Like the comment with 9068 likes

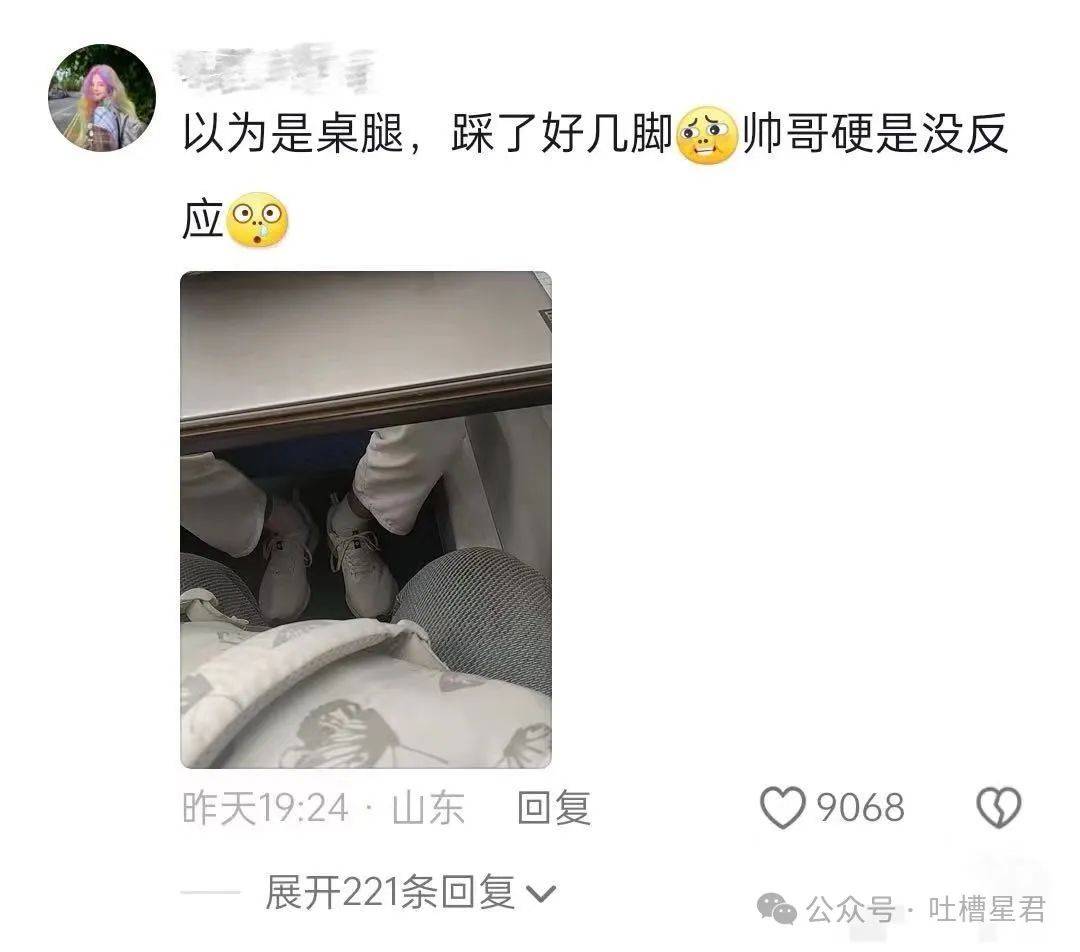[x=782, y=808]
